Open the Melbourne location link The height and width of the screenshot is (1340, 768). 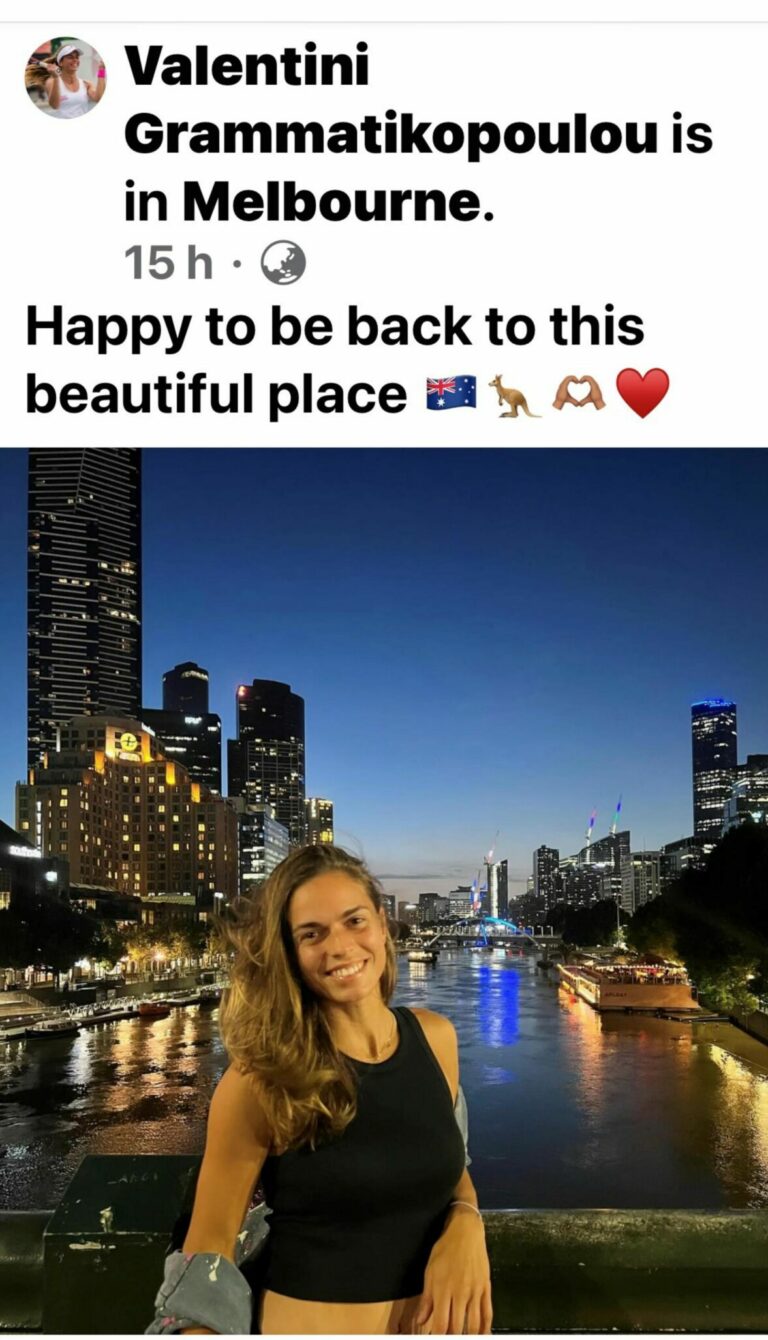coord(333,203)
